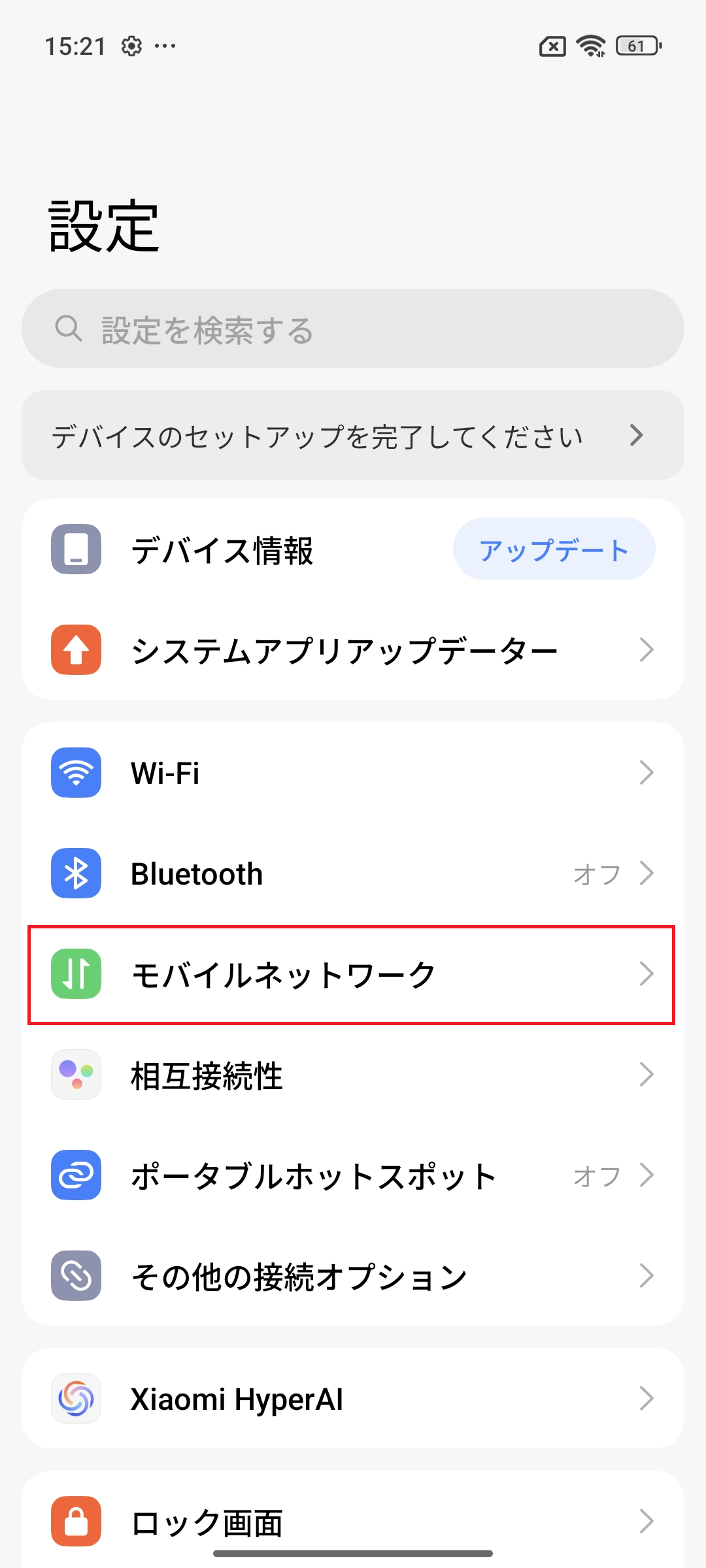Select the green モバイルネットワーク icon

(75, 974)
